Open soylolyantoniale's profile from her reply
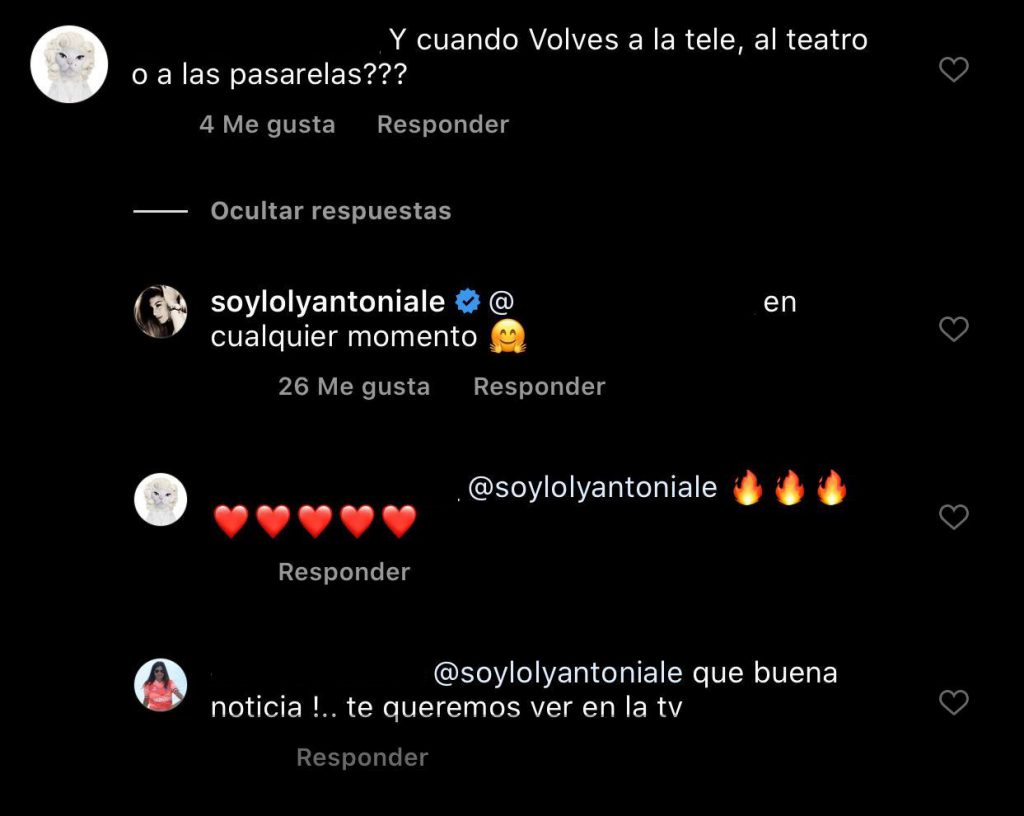The image size is (1024, 816). (x=327, y=302)
